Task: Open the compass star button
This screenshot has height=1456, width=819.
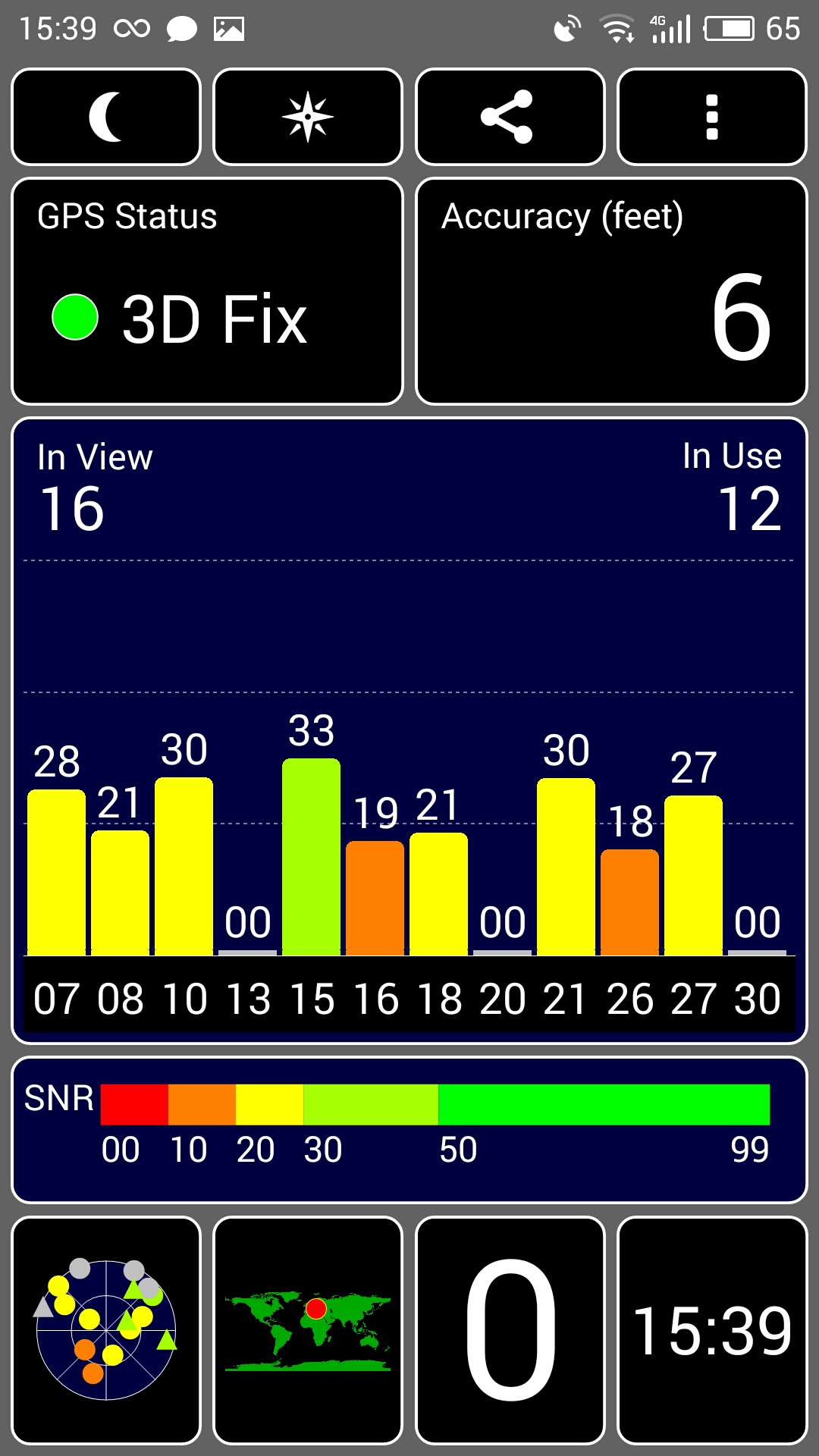Action: pyautogui.click(x=308, y=117)
